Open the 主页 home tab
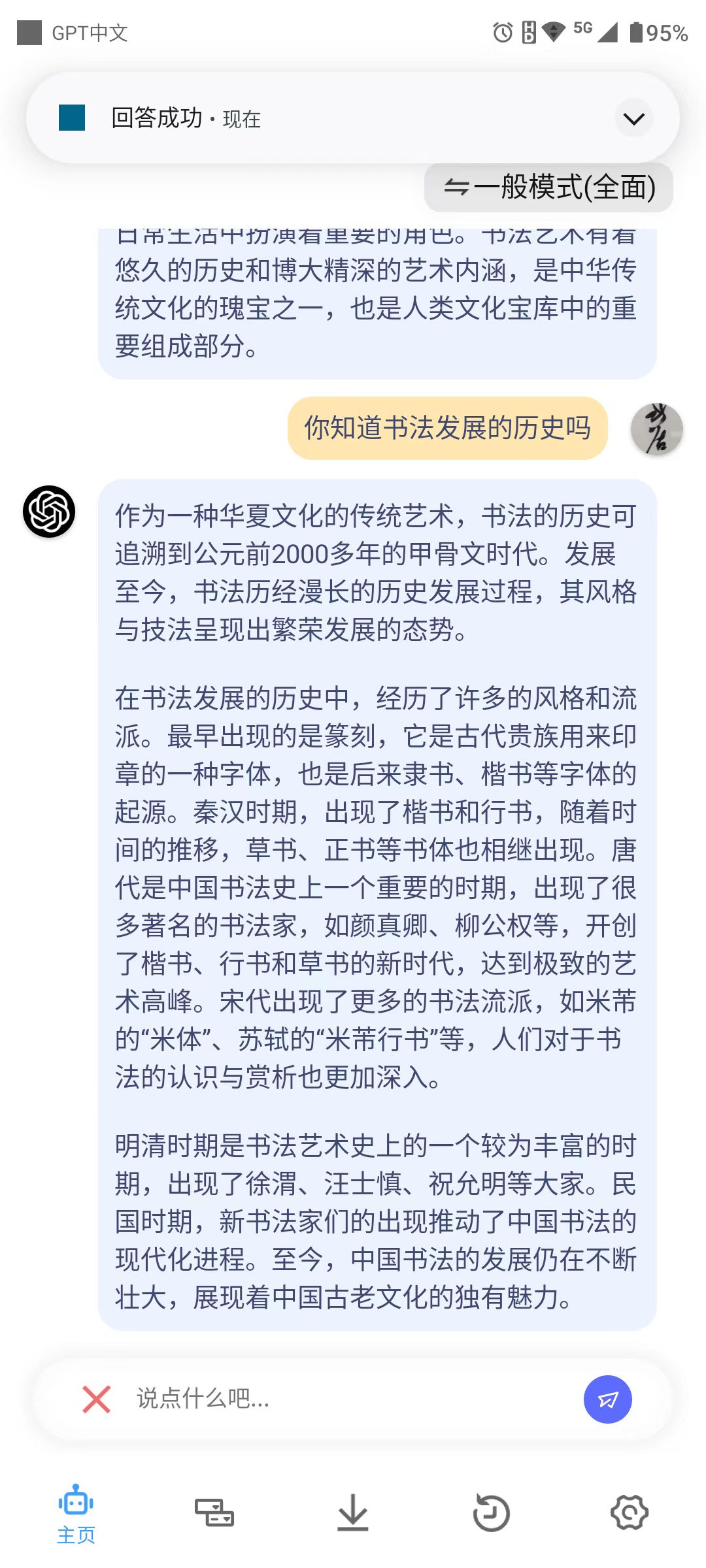706x1568 pixels. pos(76,1513)
